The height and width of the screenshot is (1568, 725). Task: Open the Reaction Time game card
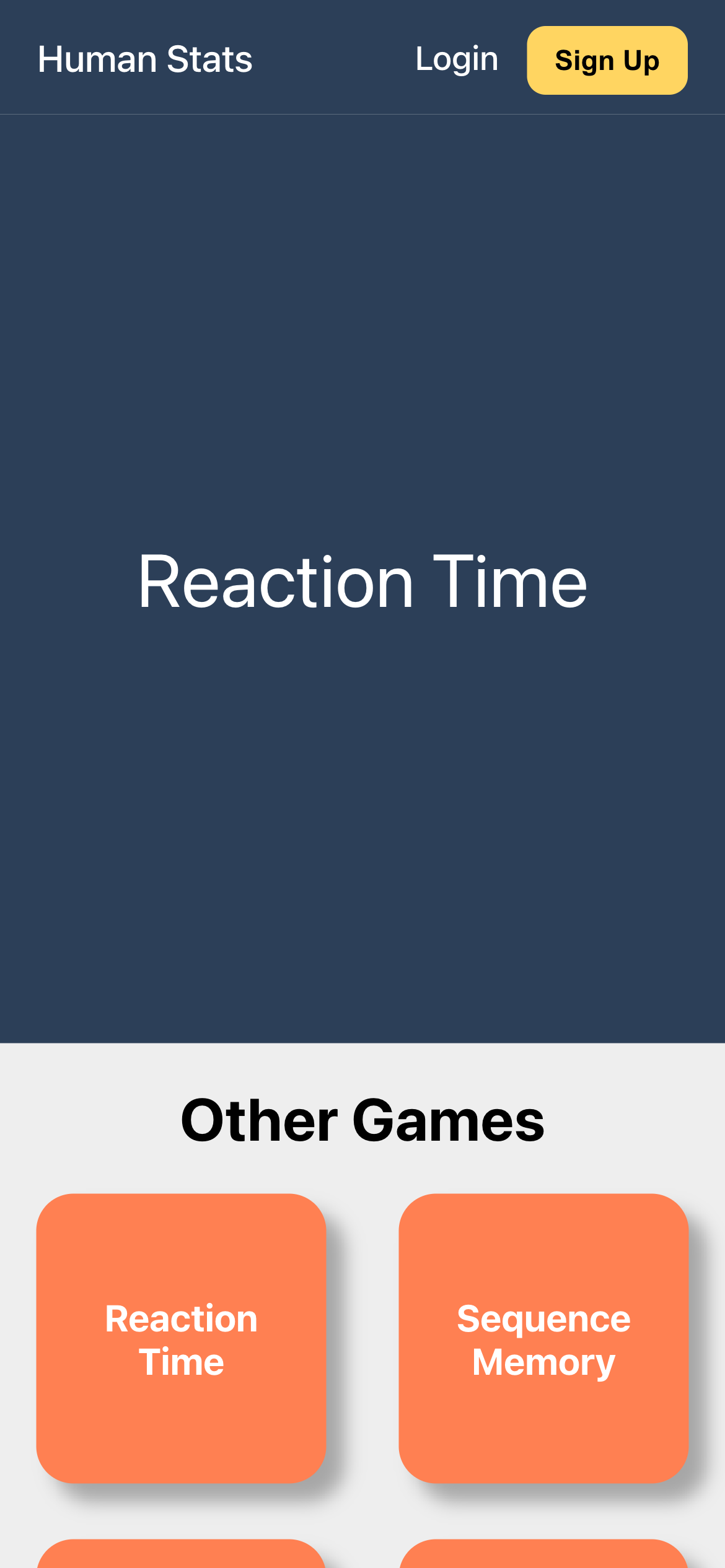click(x=181, y=1338)
